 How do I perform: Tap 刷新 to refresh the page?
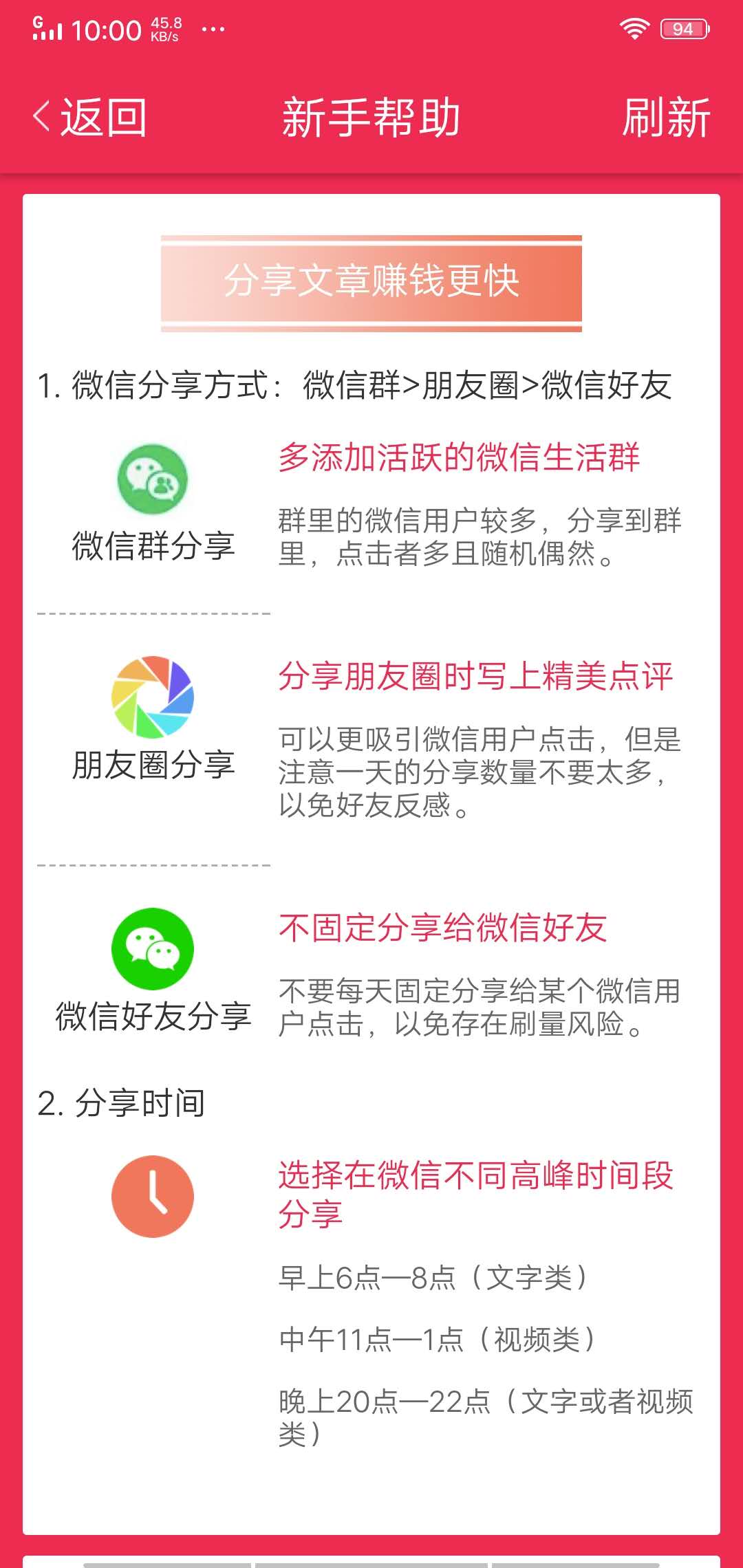pos(665,117)
